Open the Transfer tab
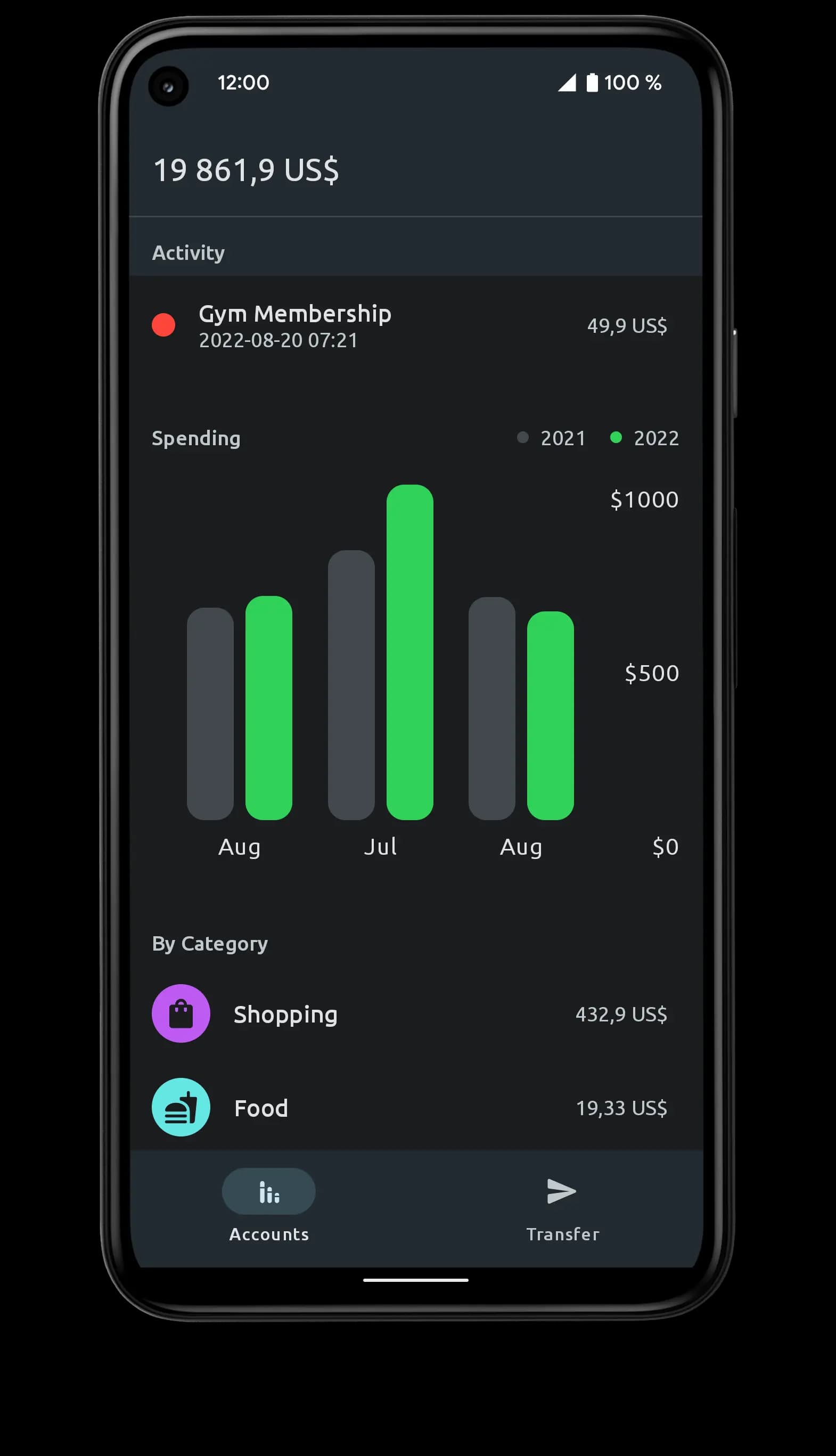Image resolution: width=836 pixels, height=1456 pixels. (562, 1205)
